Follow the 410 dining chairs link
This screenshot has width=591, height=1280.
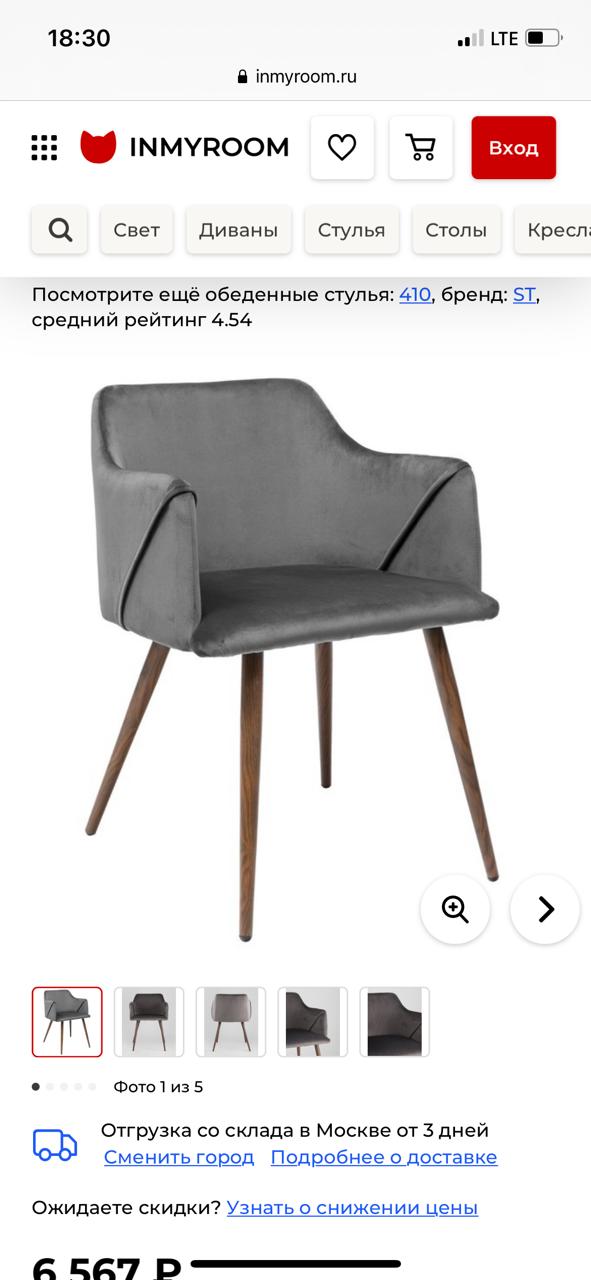(415, 295)
